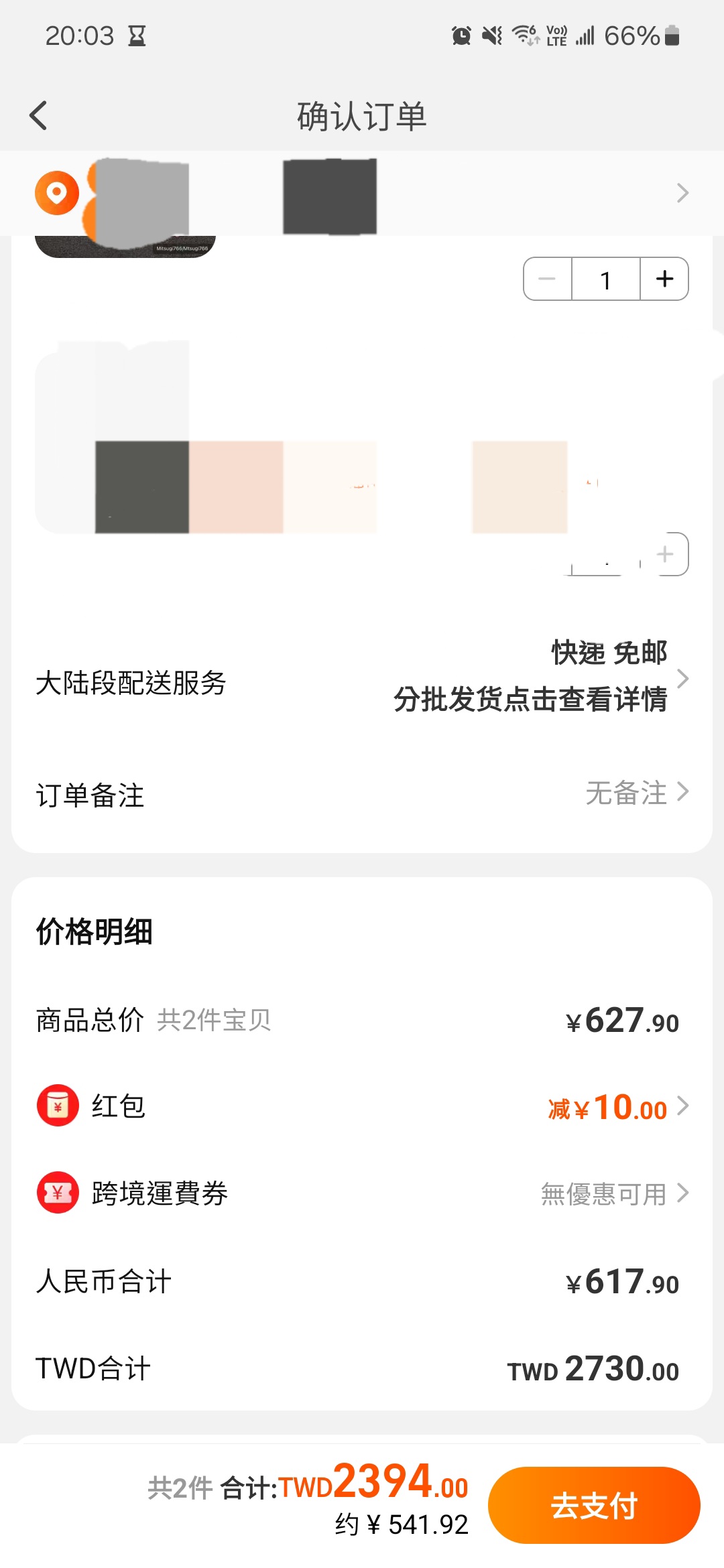Tap 去支付 to pay

[x=593, y=1506]
